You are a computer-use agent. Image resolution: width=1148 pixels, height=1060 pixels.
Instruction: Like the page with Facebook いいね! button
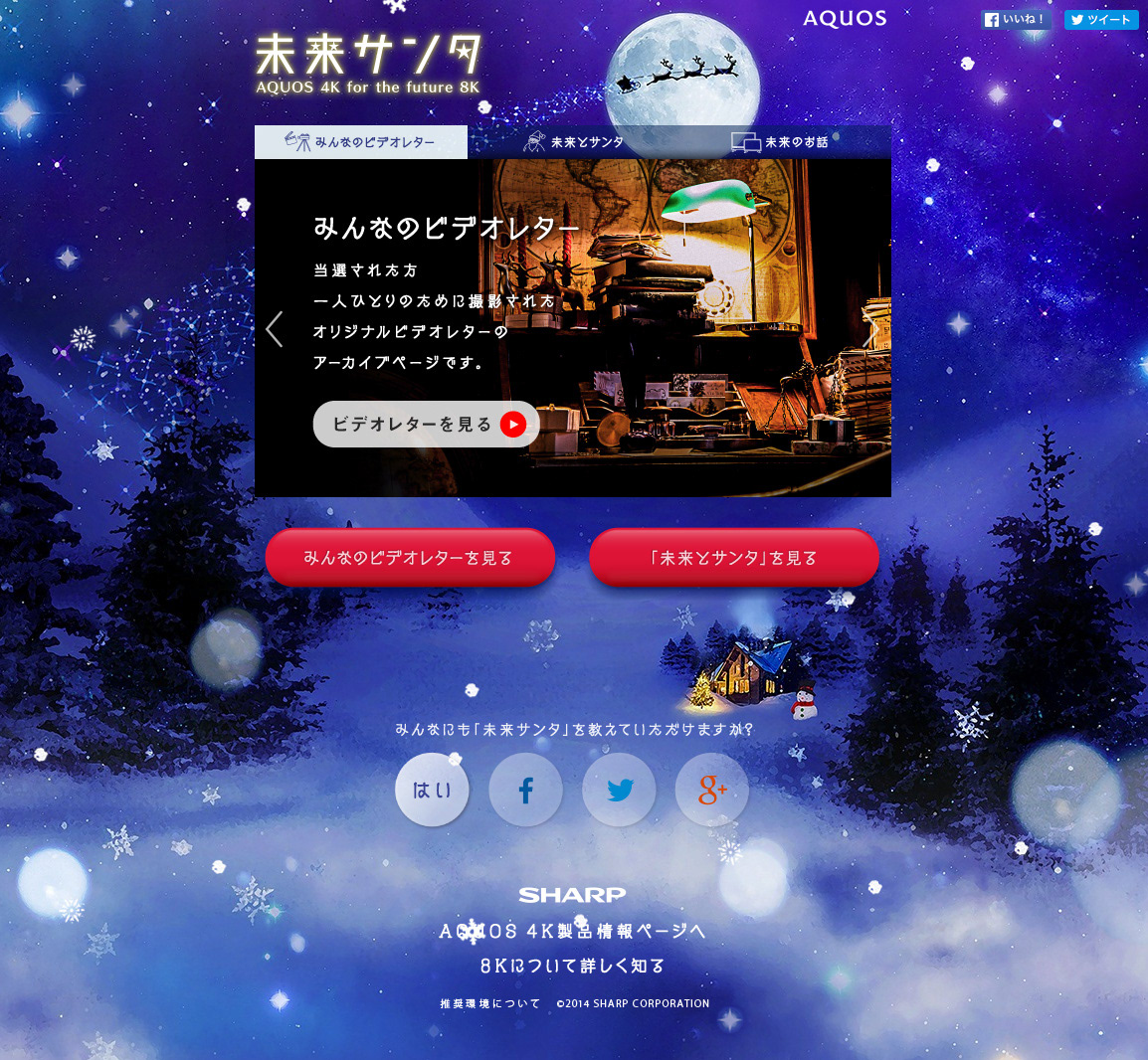point(1015,20)
